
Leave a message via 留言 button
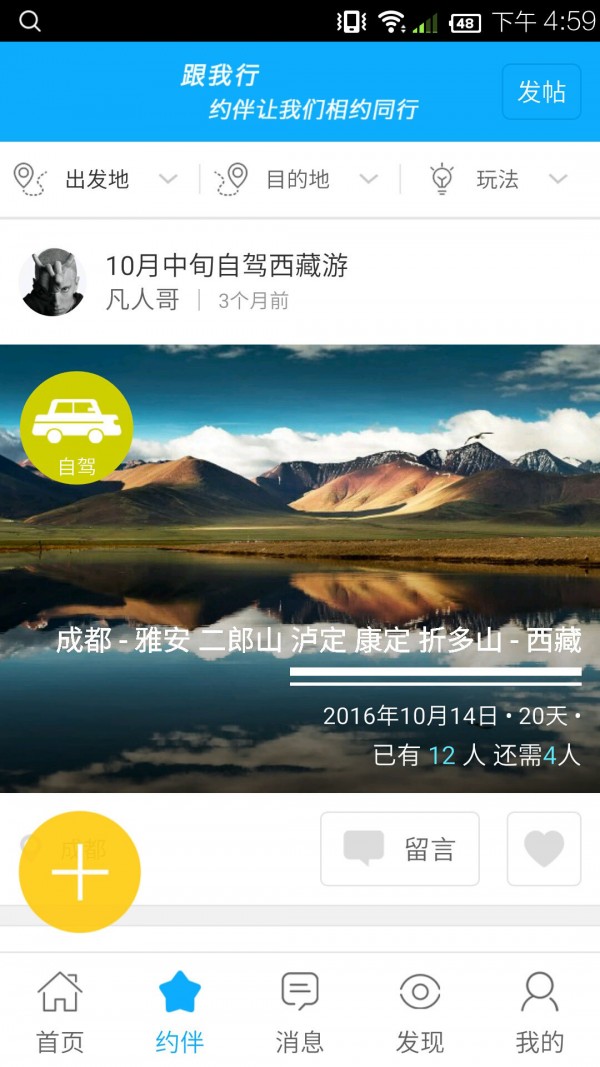[x=400, y=849]
